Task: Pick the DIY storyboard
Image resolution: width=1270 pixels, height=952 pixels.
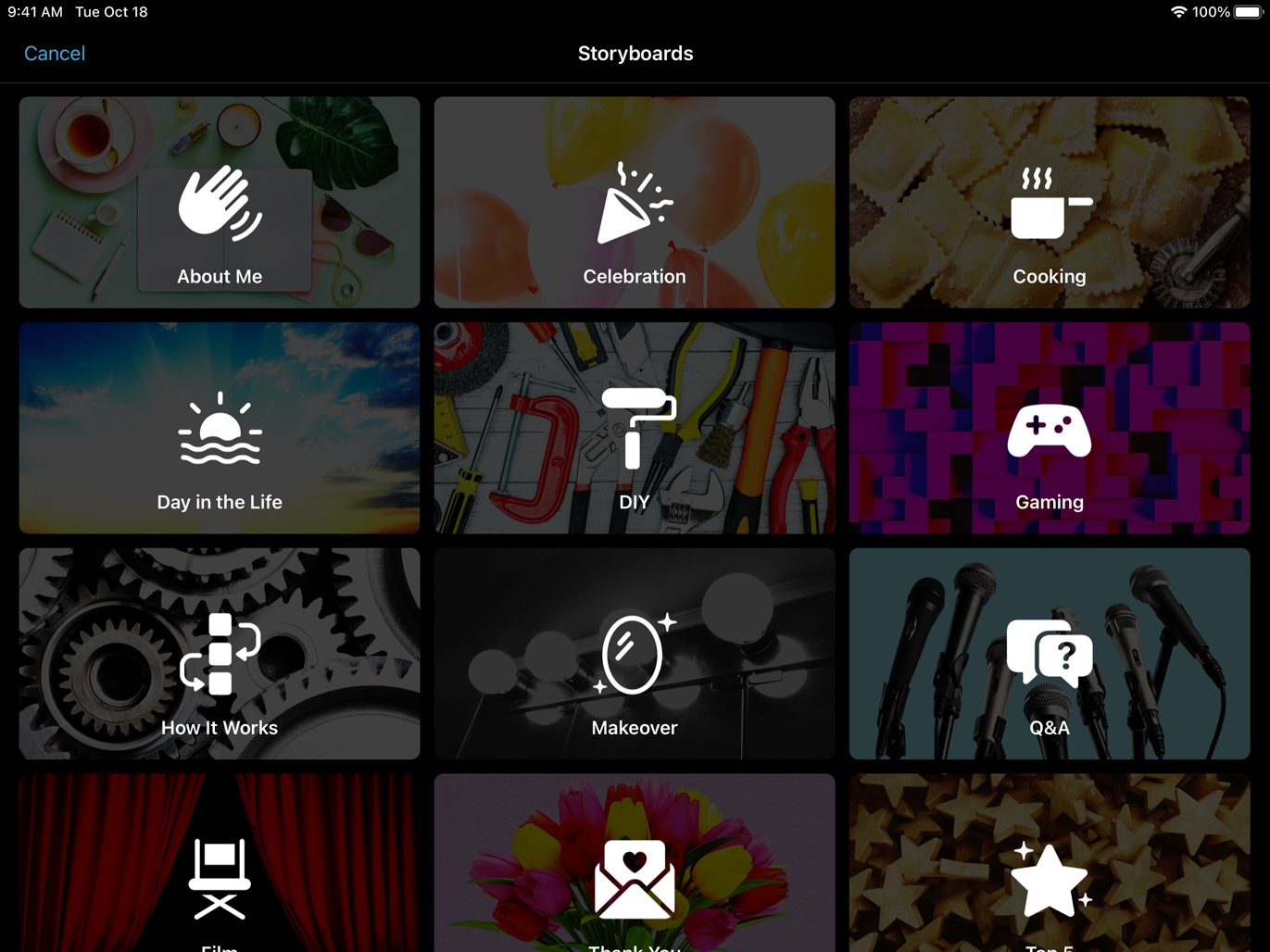Action: [635, 428]
